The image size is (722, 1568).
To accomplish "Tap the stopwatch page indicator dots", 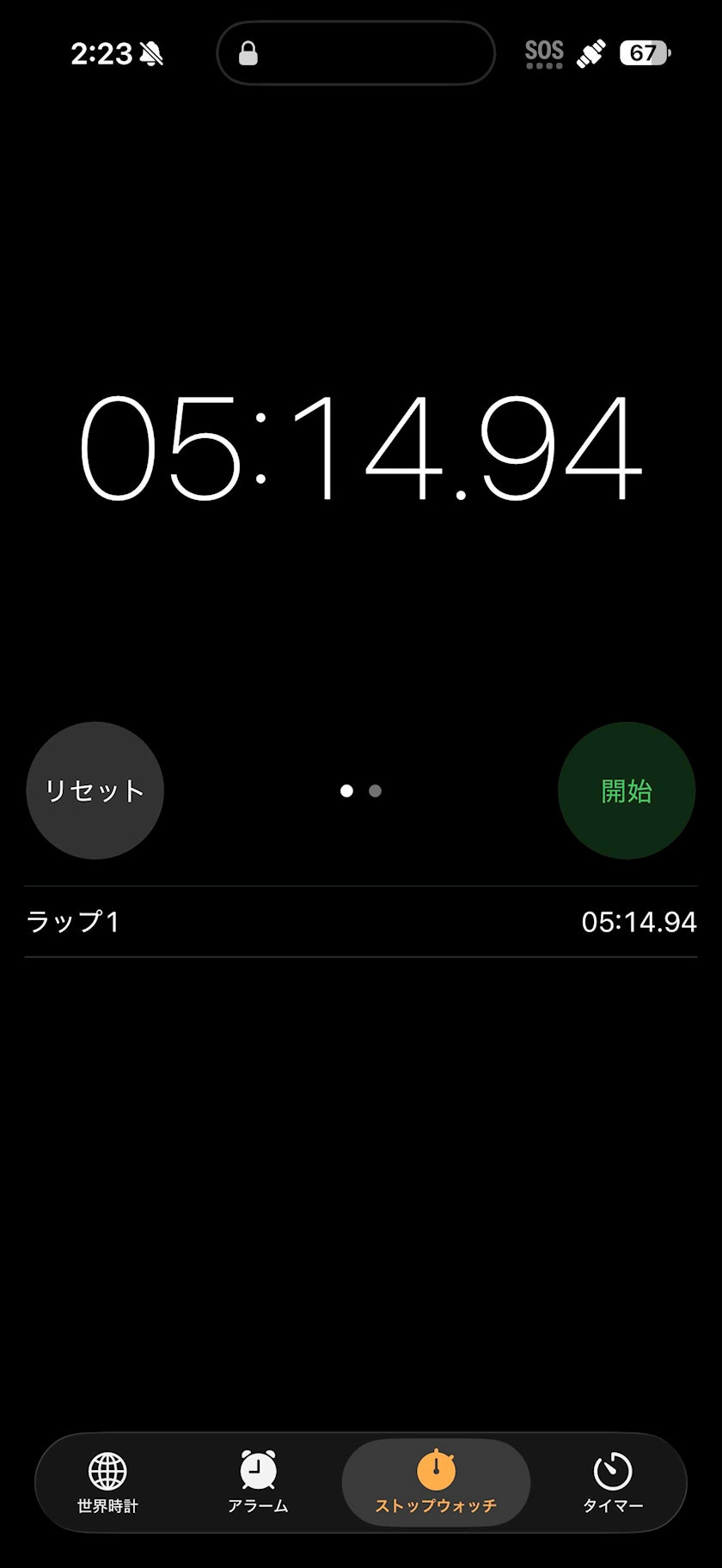I will (x=361, y=790).
